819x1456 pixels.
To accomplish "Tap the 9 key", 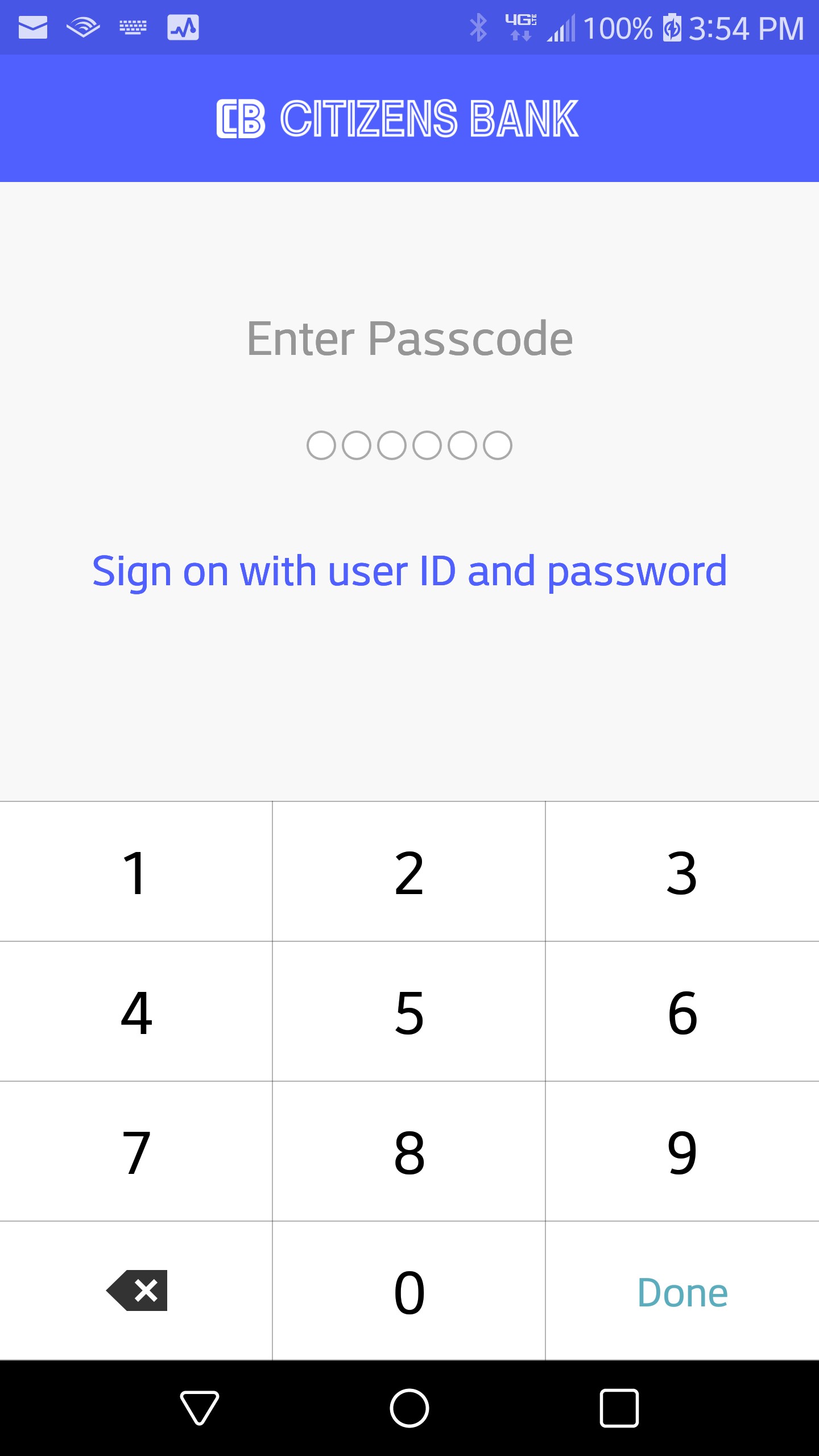I will coord(682,1151).
